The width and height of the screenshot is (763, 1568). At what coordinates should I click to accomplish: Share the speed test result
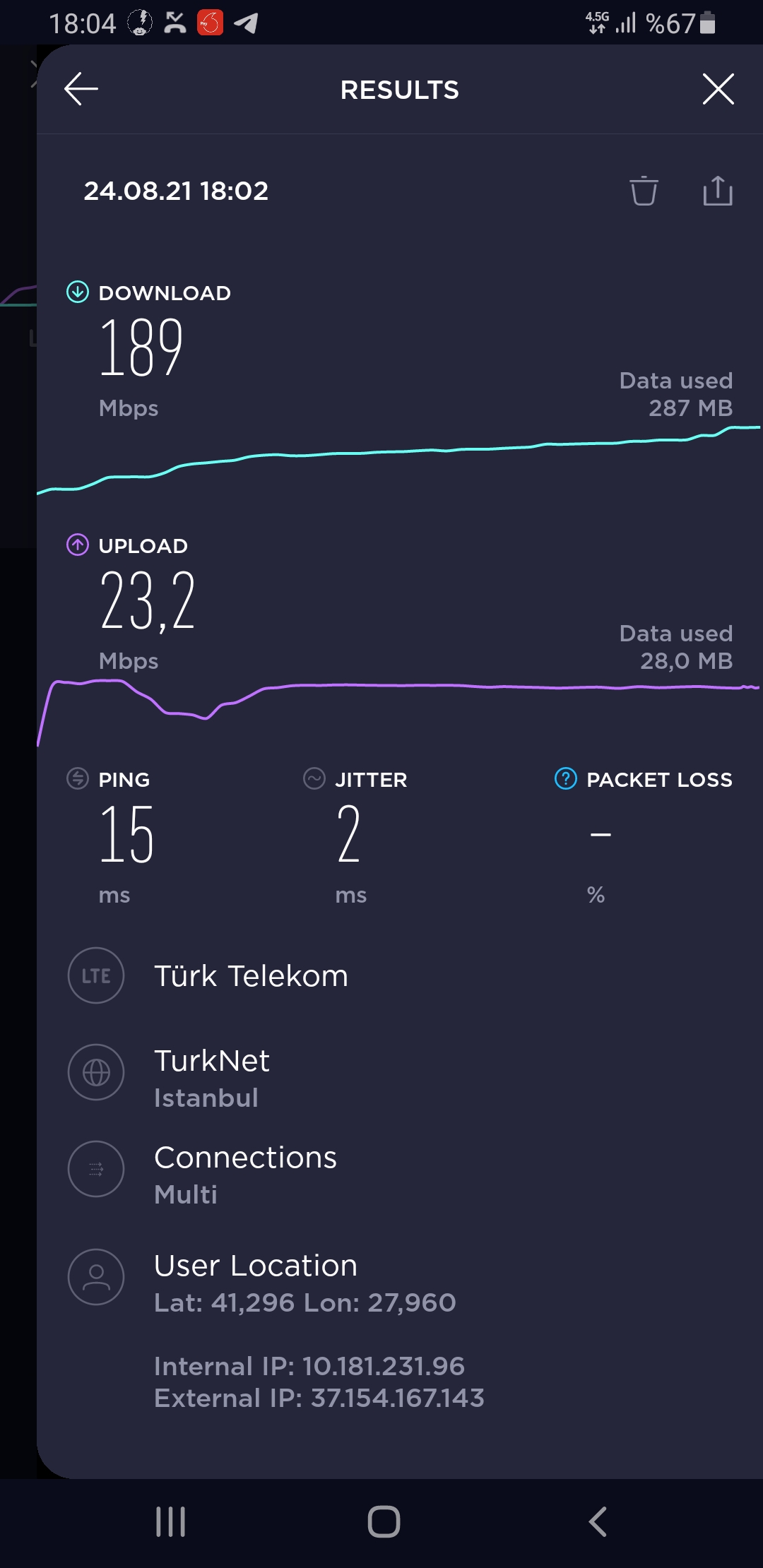(x=718, y=191)
